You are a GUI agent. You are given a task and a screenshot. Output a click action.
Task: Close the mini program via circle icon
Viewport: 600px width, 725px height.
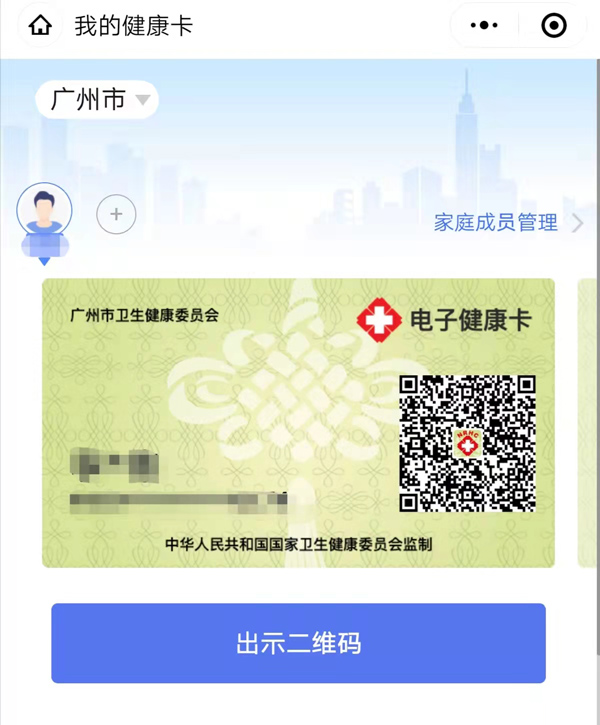coord(553,26)
